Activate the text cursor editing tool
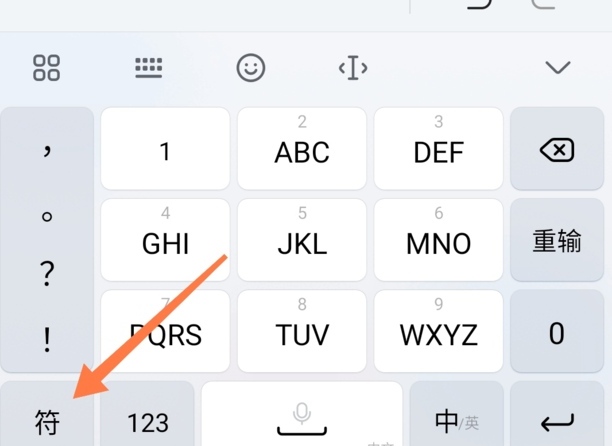The height and width of the screenshot is (446, 612). pyautogui.click(x=353, y=67)
